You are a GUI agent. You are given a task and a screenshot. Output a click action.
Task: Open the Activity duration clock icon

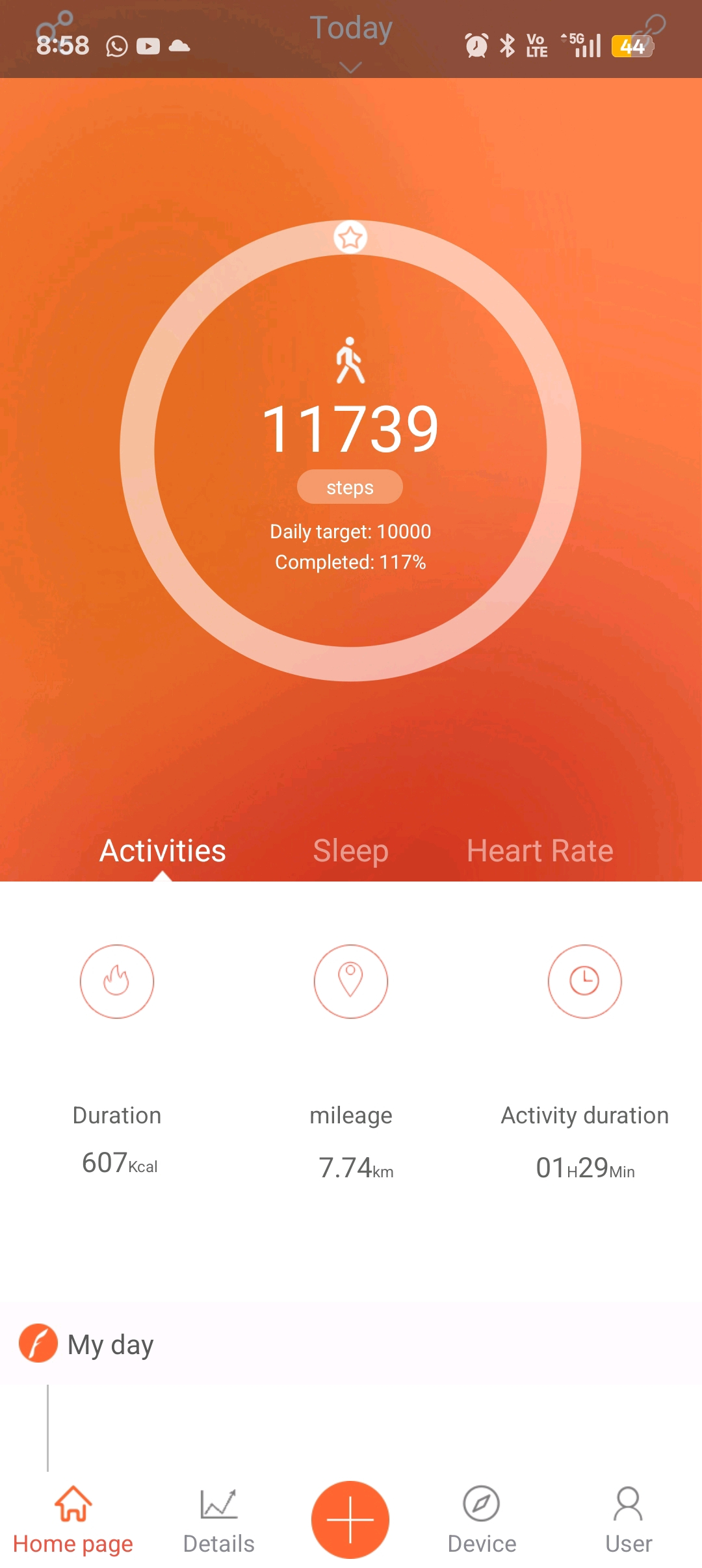click(584, 981)
